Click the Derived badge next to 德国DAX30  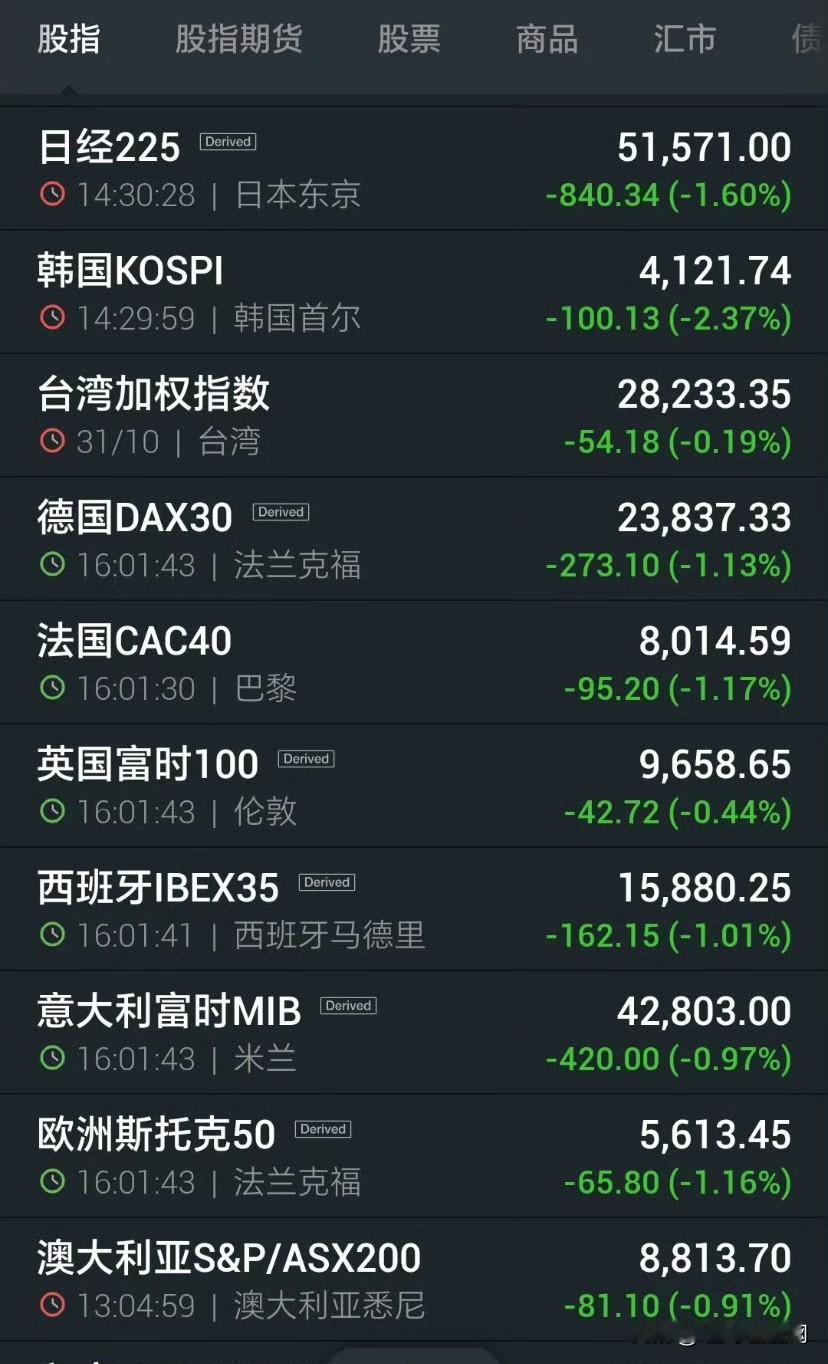[281, 512]
